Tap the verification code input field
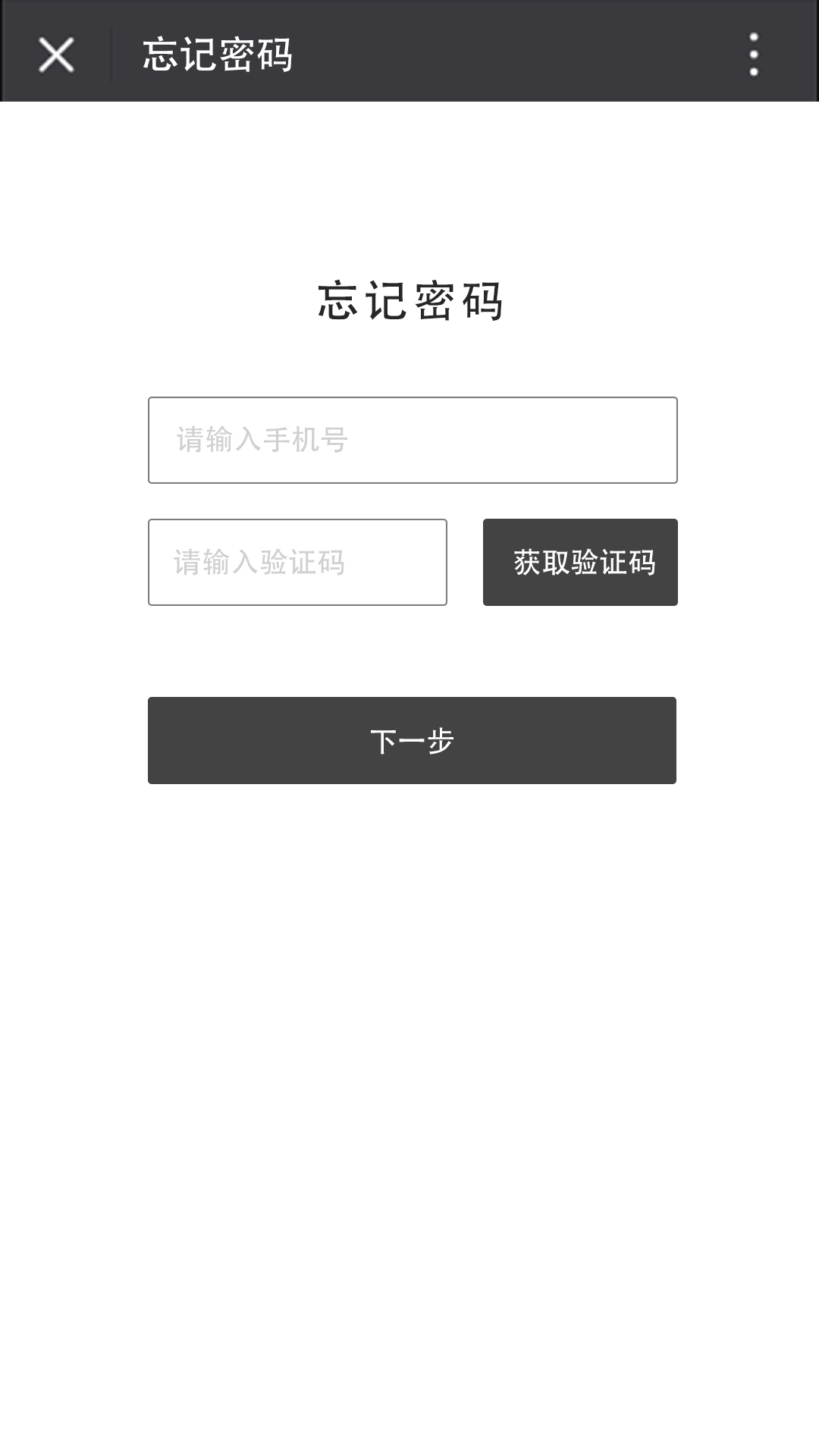This screenshot has height=1456, width=819. point(297,562)
